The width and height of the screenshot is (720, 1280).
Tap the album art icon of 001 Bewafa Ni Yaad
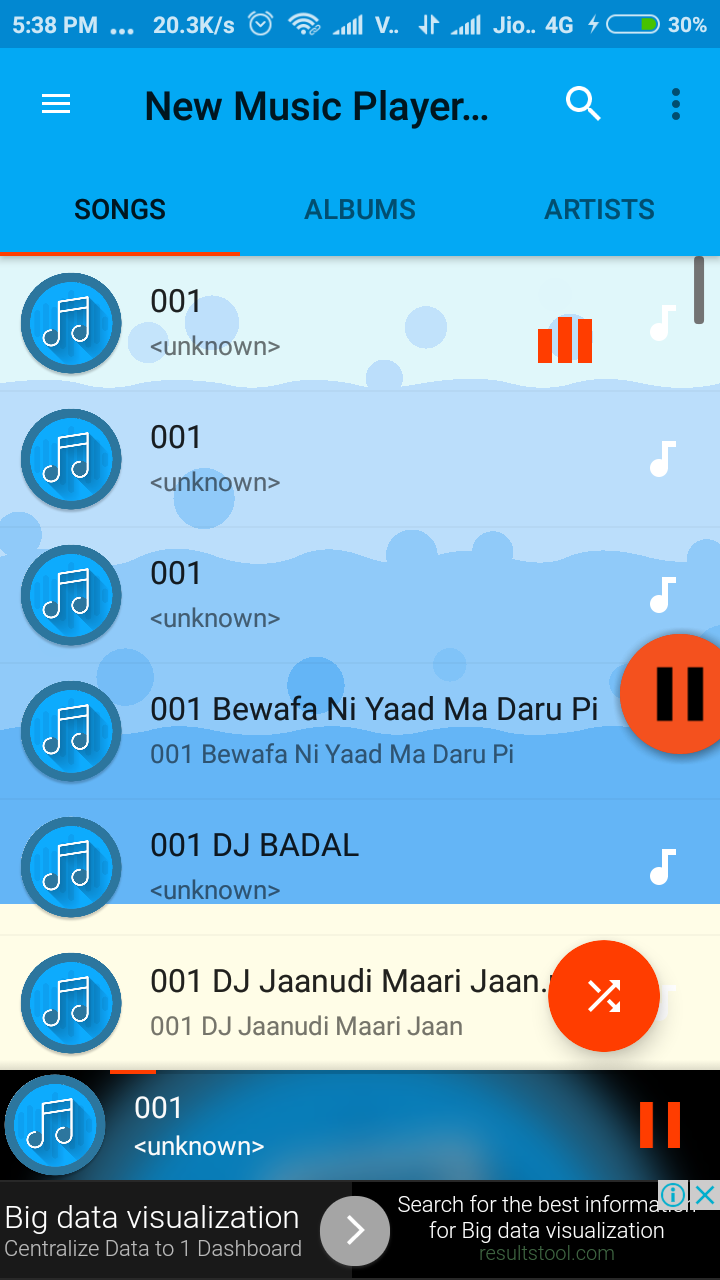click(71, 731)
